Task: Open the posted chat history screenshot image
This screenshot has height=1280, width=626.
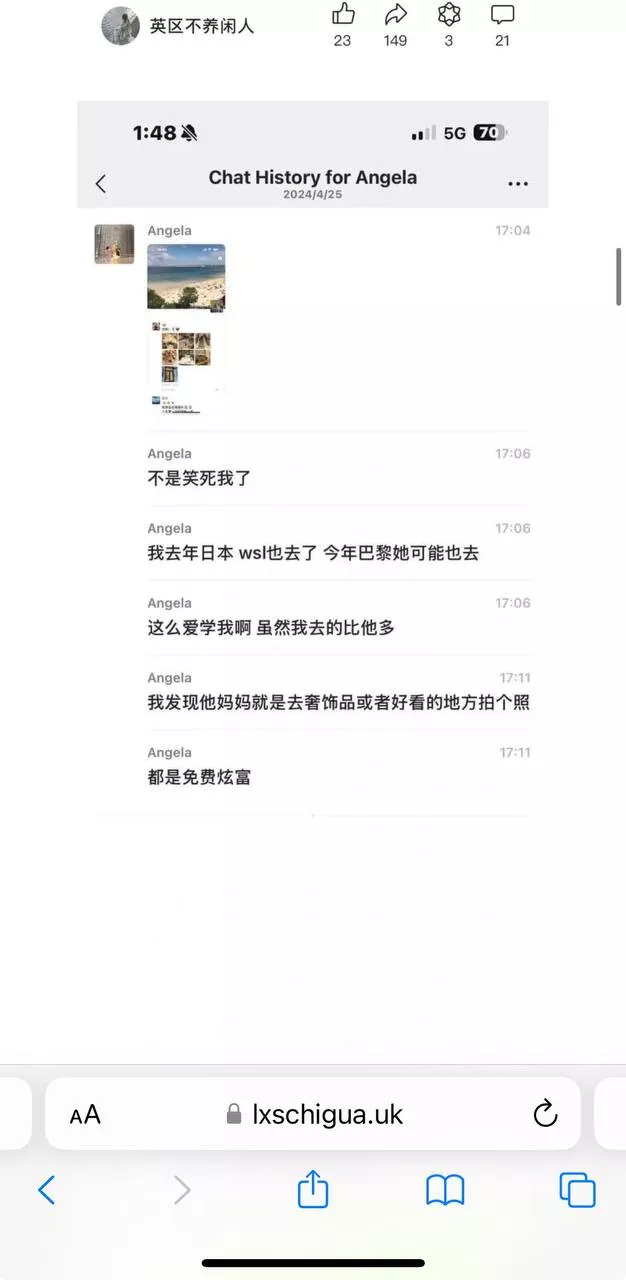Action: point(313,460)
